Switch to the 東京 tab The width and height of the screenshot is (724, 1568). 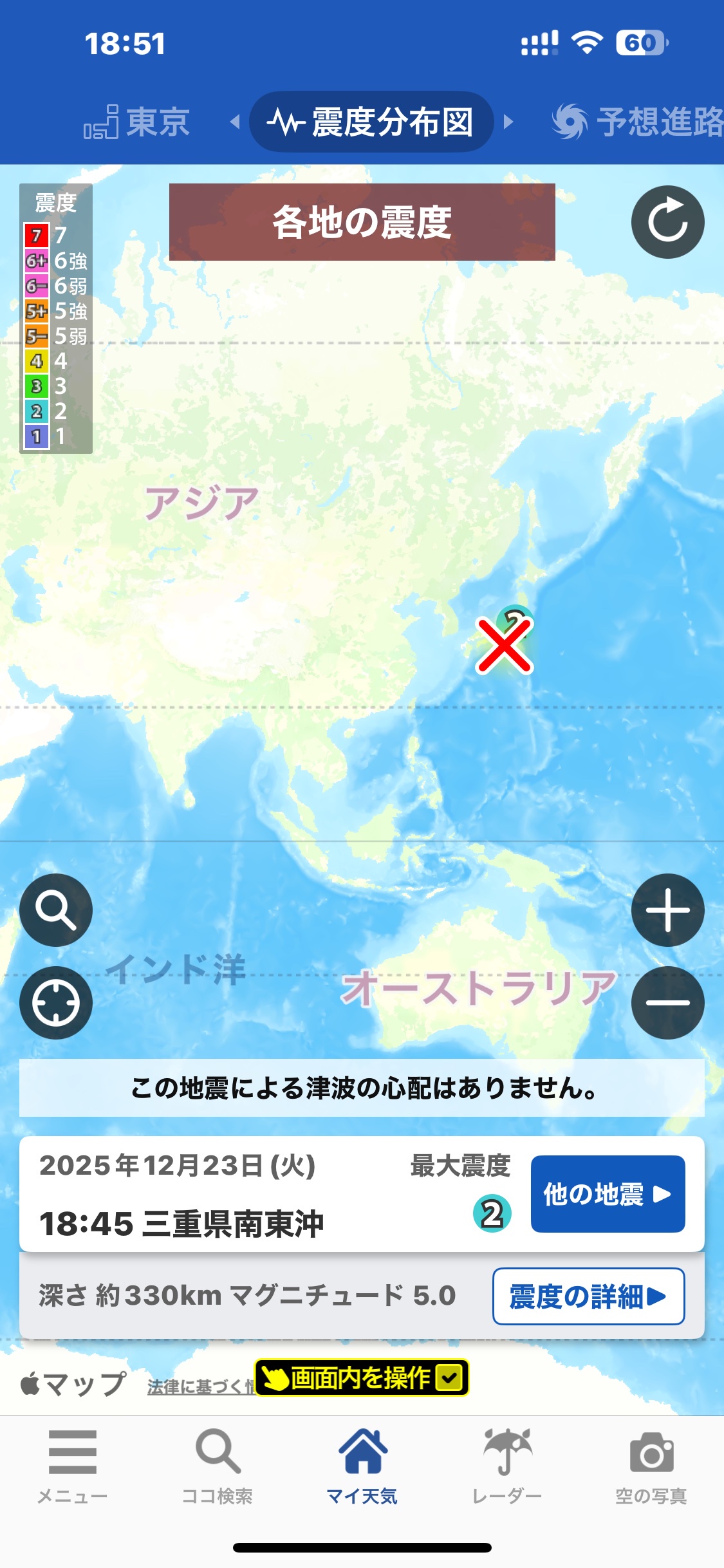tap(137, 122)
